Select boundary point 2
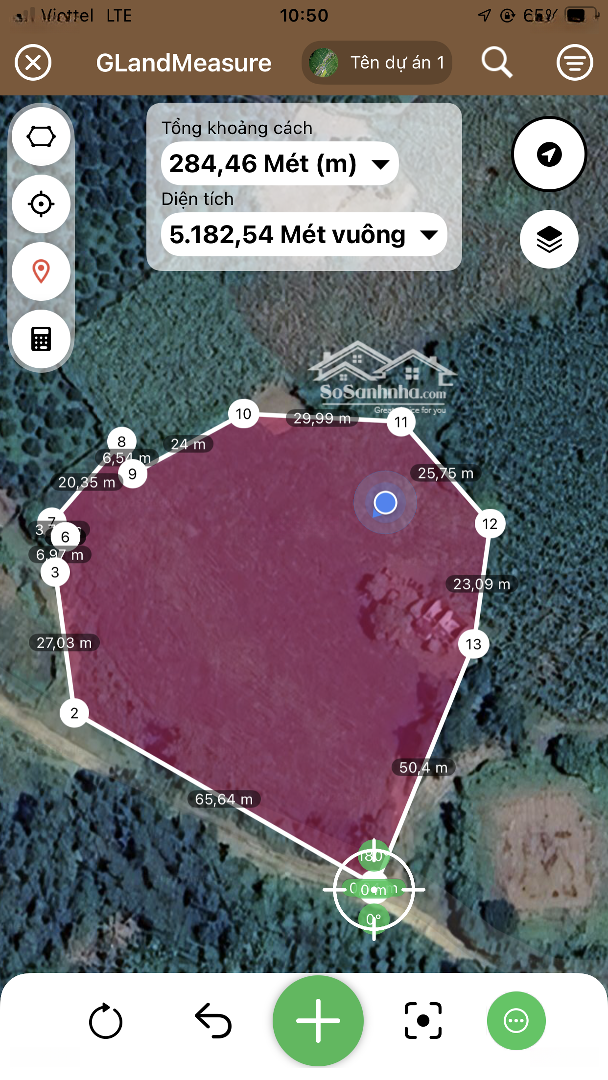 coord(74,713)
